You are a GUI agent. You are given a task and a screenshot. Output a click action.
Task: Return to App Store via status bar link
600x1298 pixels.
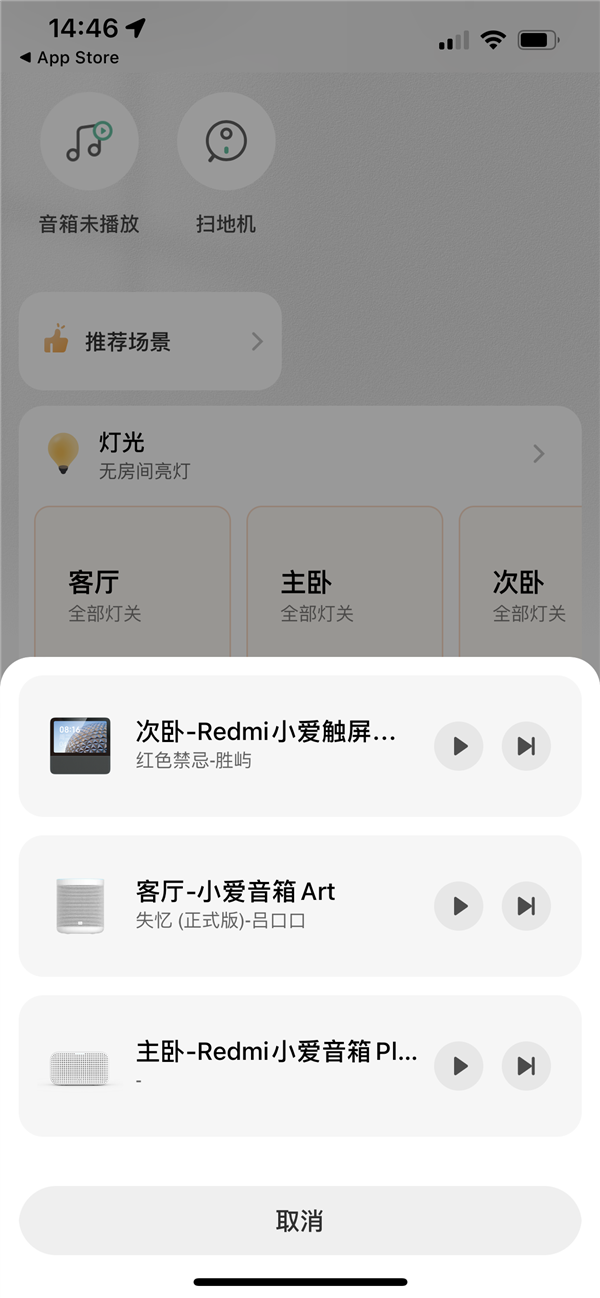point(70,58)
